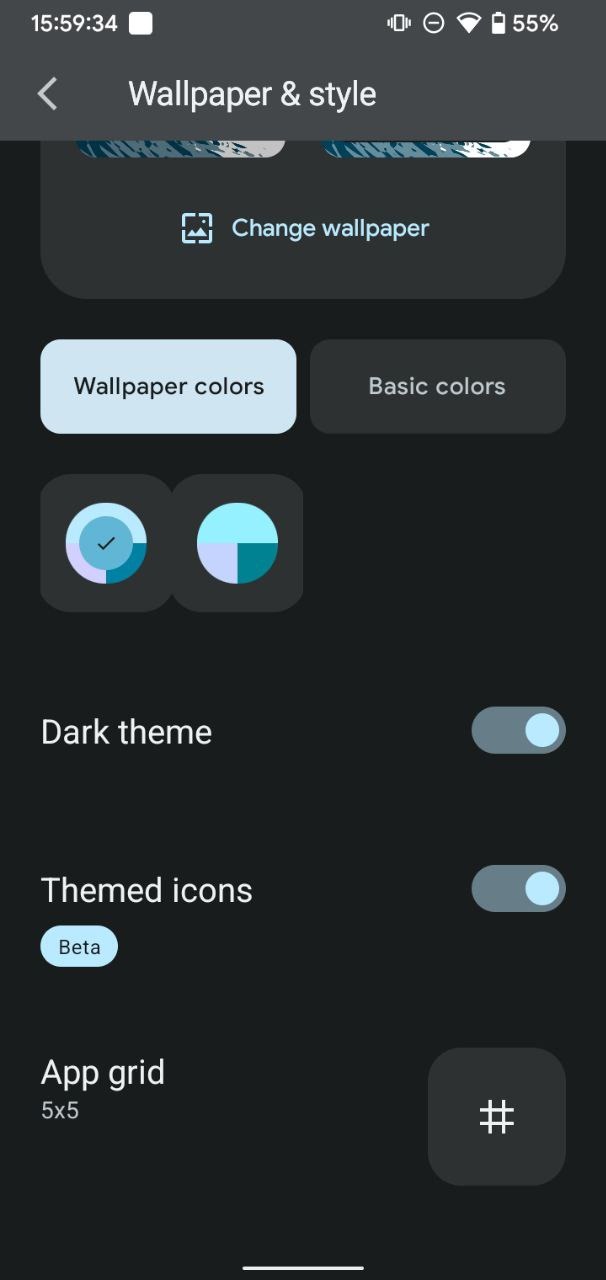This screenshot has width=606, height=1280.
Task: Tap Change wallpaper
Action: 304,228
